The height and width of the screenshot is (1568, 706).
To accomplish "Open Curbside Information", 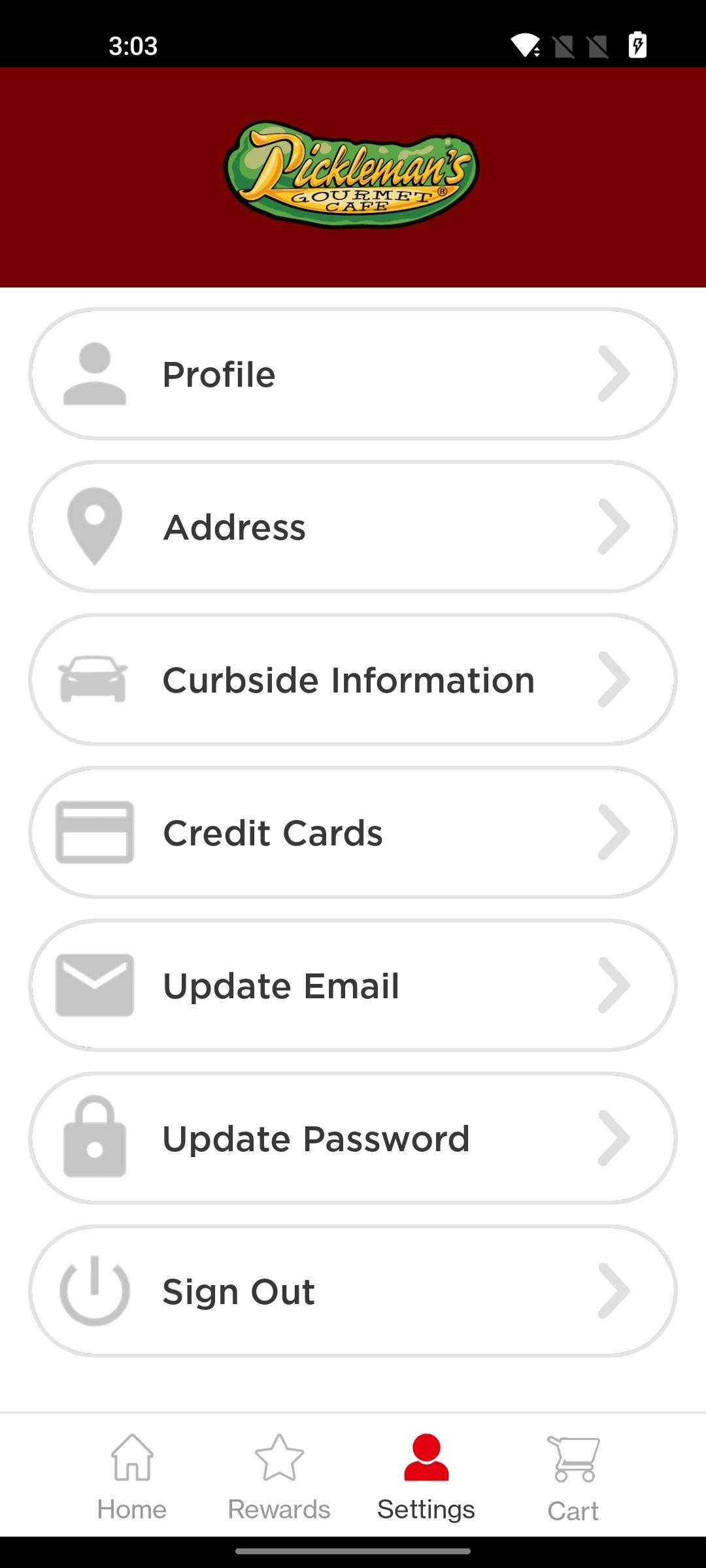I will 353,679.
